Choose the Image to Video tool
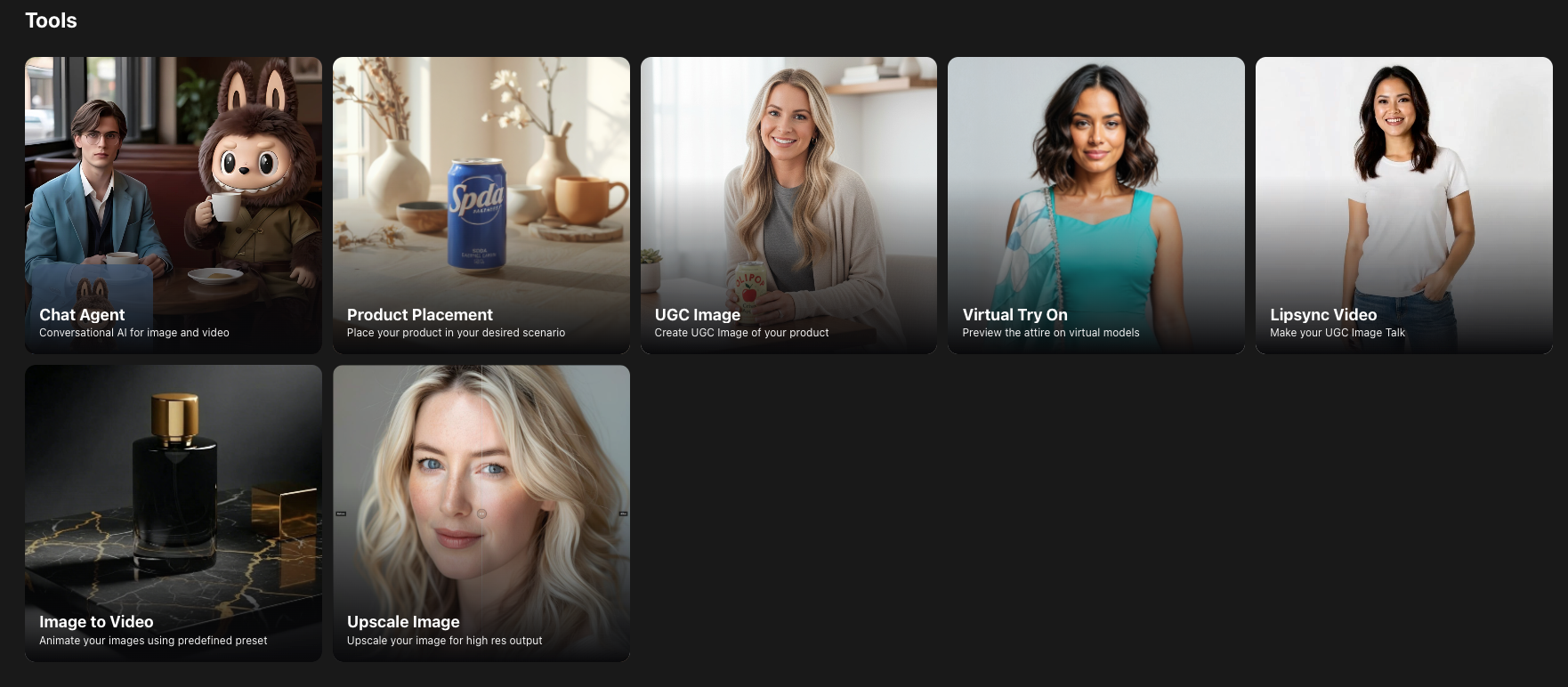 tap(173, 513)
